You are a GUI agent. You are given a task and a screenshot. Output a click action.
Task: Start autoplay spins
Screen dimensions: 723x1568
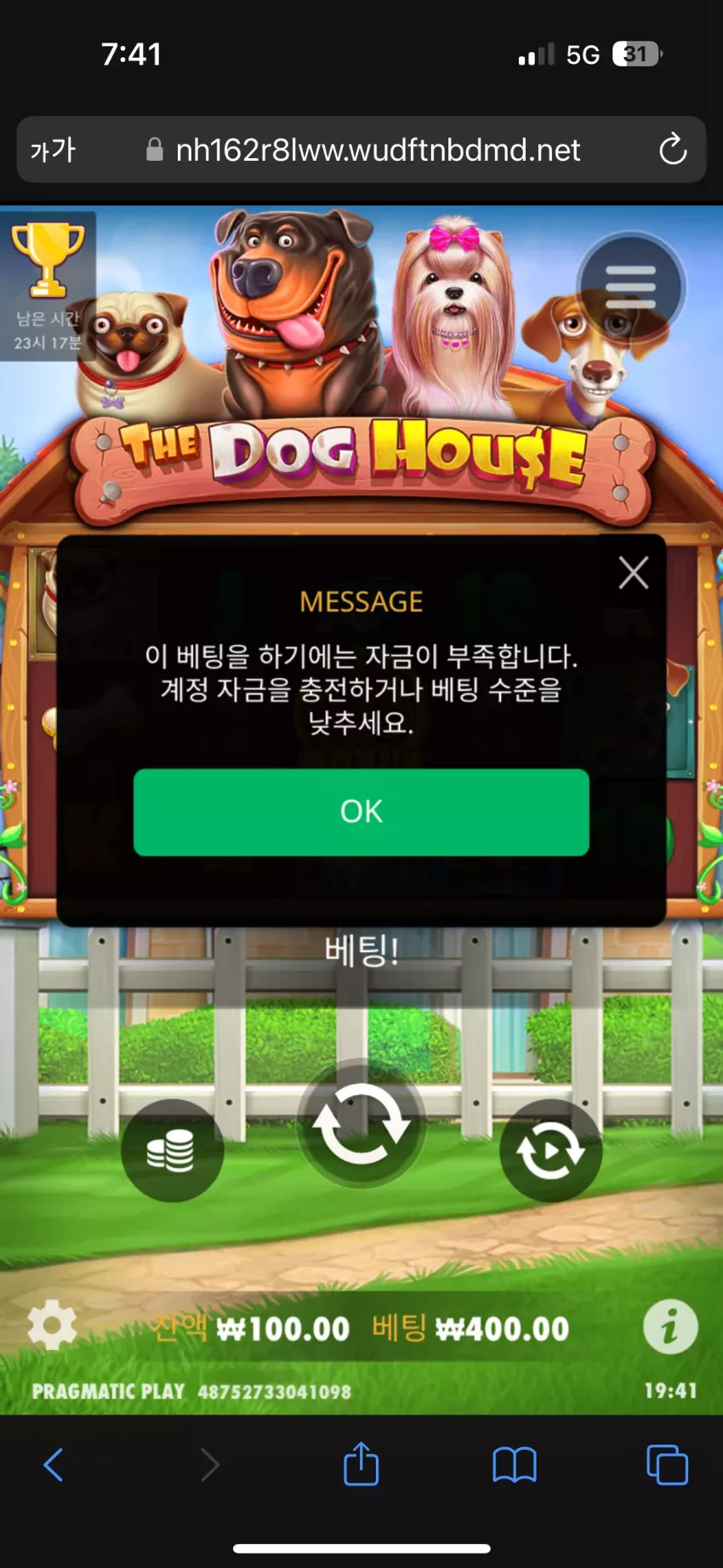tap(550, 1150)
